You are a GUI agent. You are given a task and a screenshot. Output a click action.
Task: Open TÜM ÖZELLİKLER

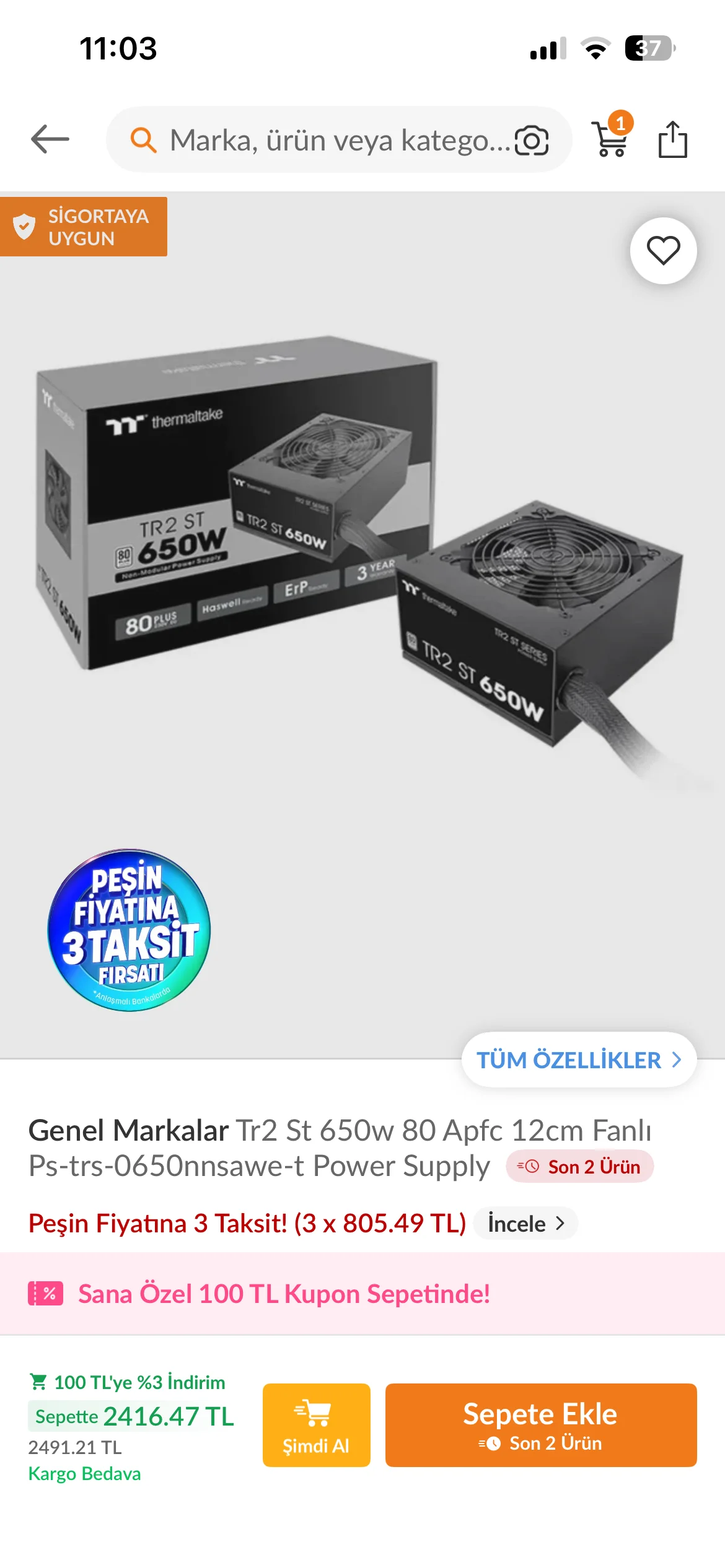(x=579, y=1060)
